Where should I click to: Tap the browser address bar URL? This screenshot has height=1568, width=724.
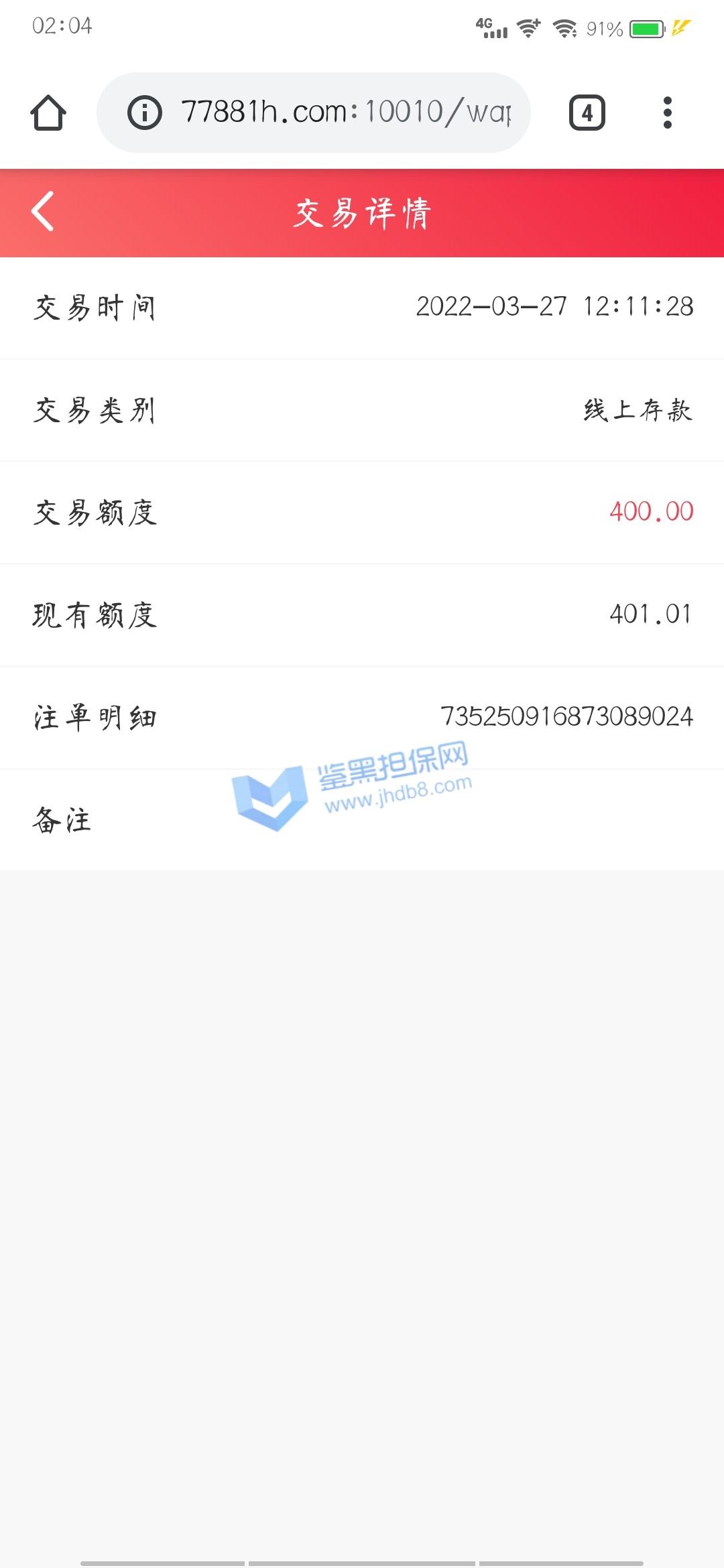[346, 113]
